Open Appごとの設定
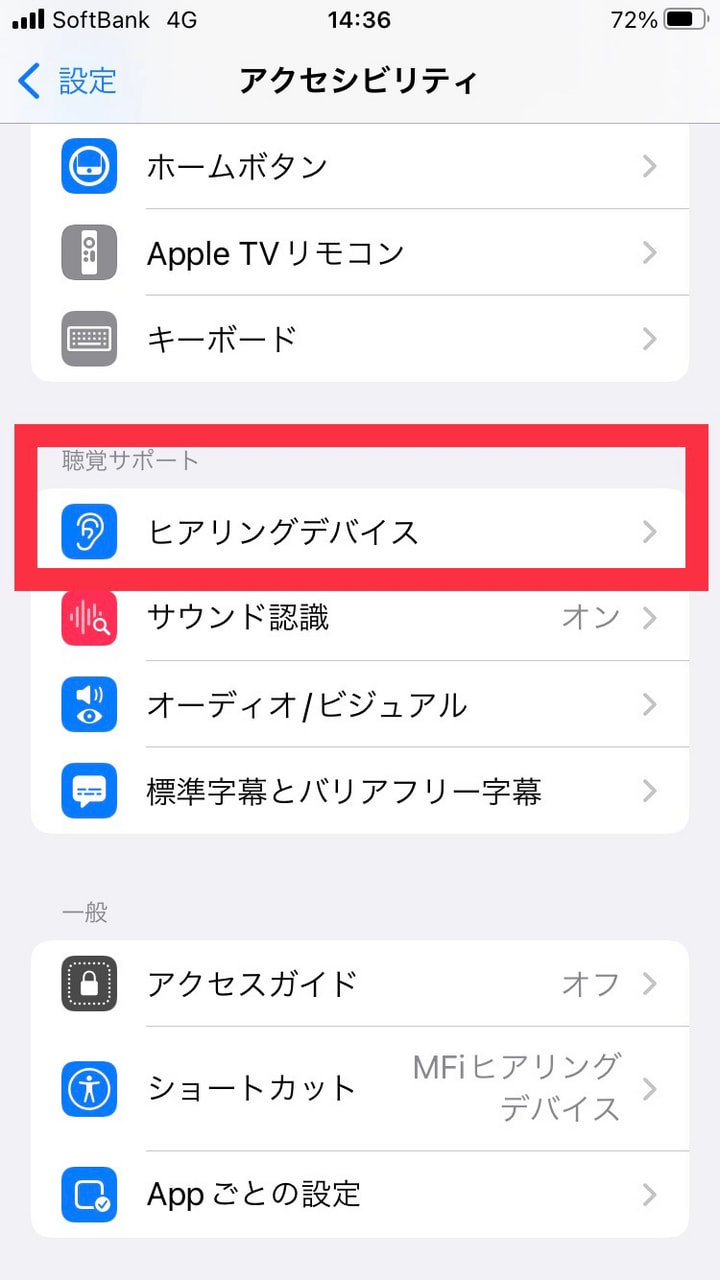720x1280 pixels. (360, 1194)
